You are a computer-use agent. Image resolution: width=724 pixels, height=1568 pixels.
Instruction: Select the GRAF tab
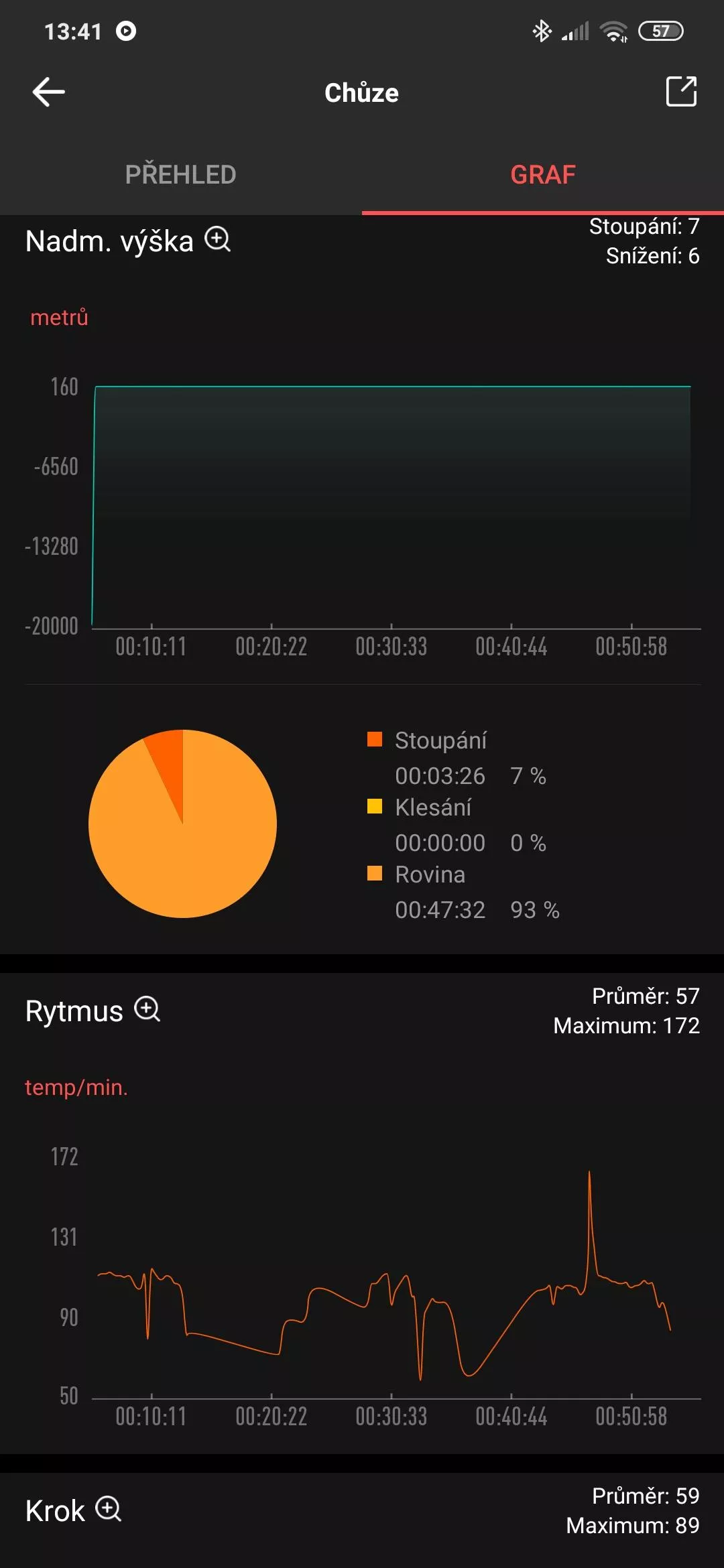(x=543, y=175)
